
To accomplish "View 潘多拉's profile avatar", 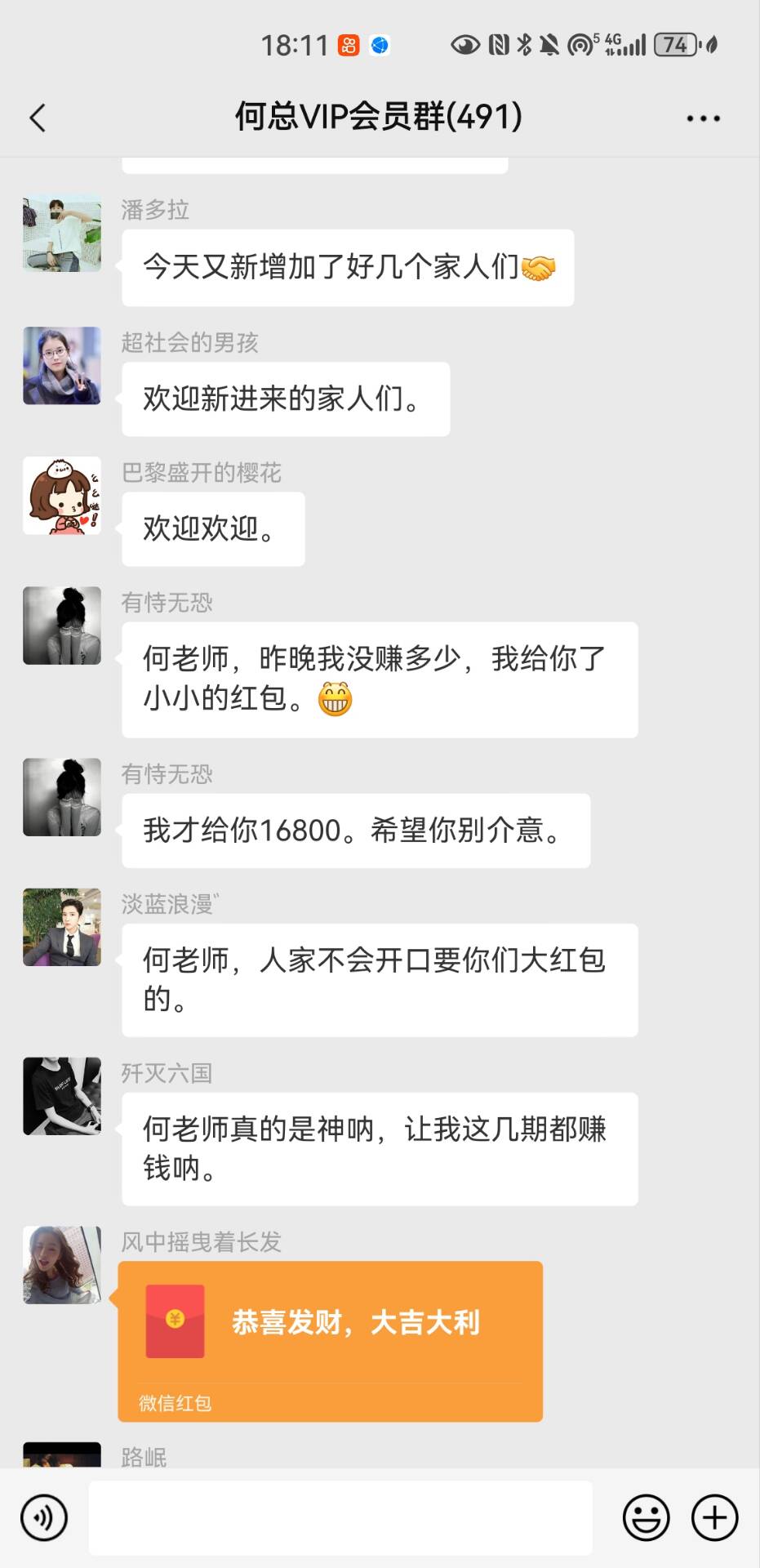I will tap(62, 233).
